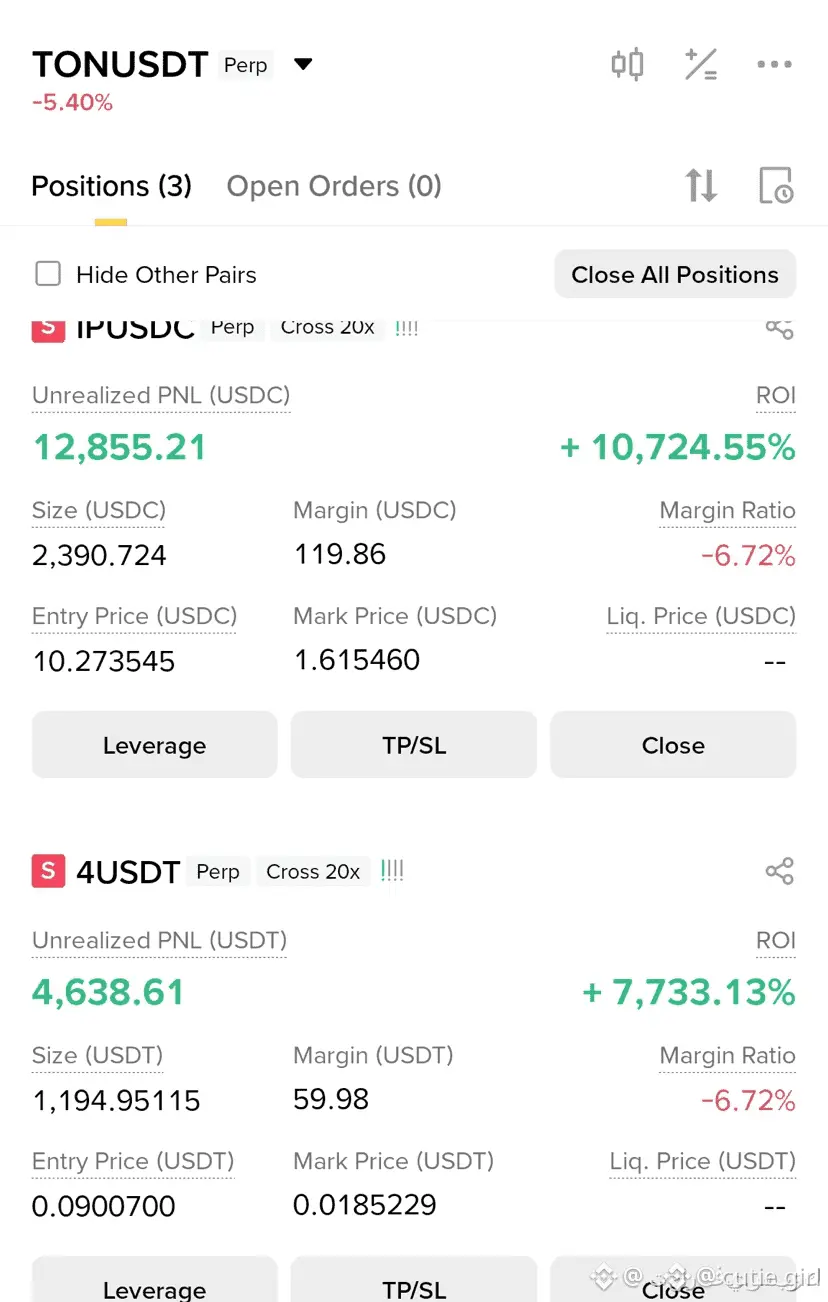Close the 4USDT position
This screenshot has width=828, height=1302.
click(673, 1283)
